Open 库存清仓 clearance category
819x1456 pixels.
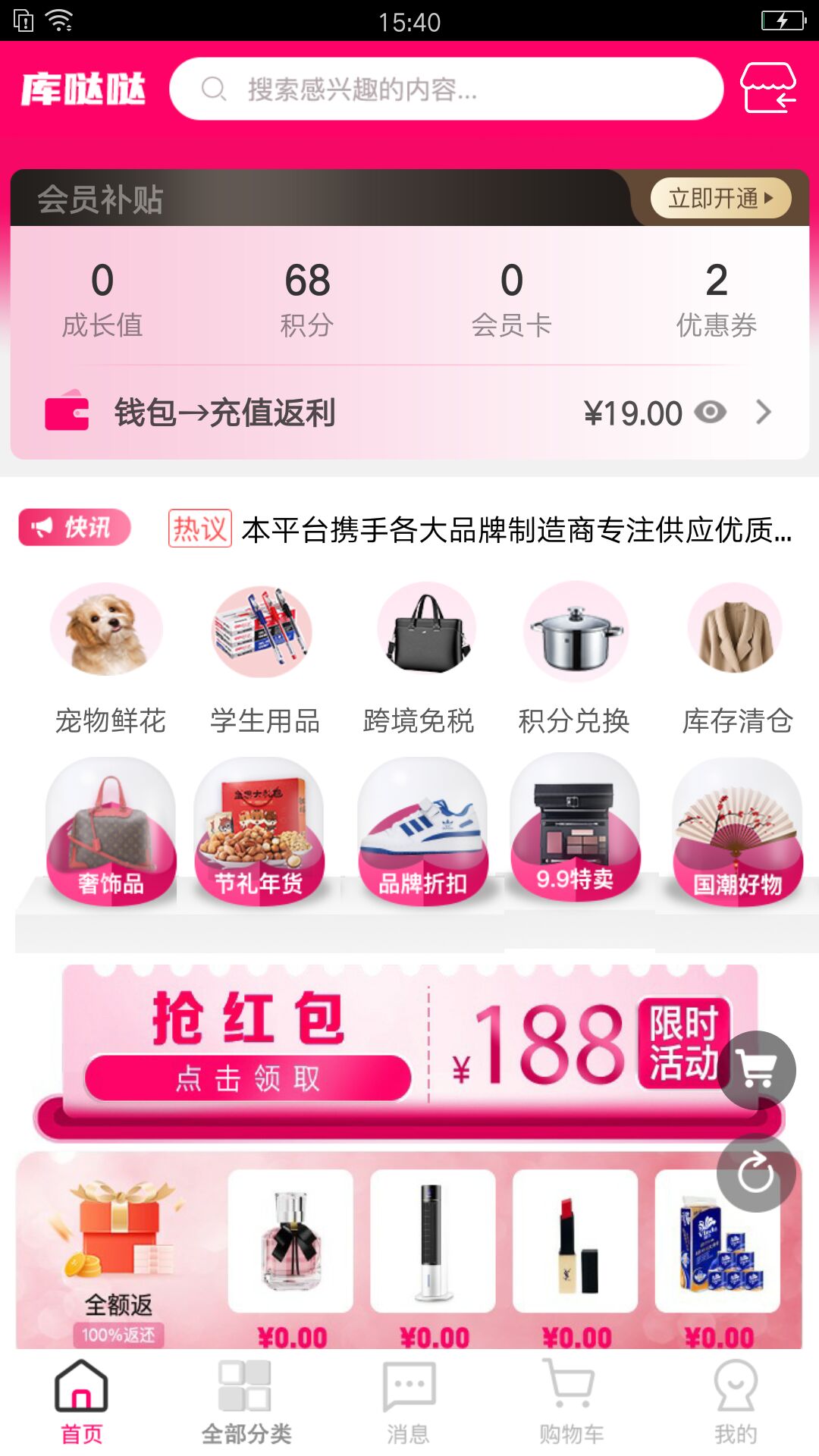point(736,656)
